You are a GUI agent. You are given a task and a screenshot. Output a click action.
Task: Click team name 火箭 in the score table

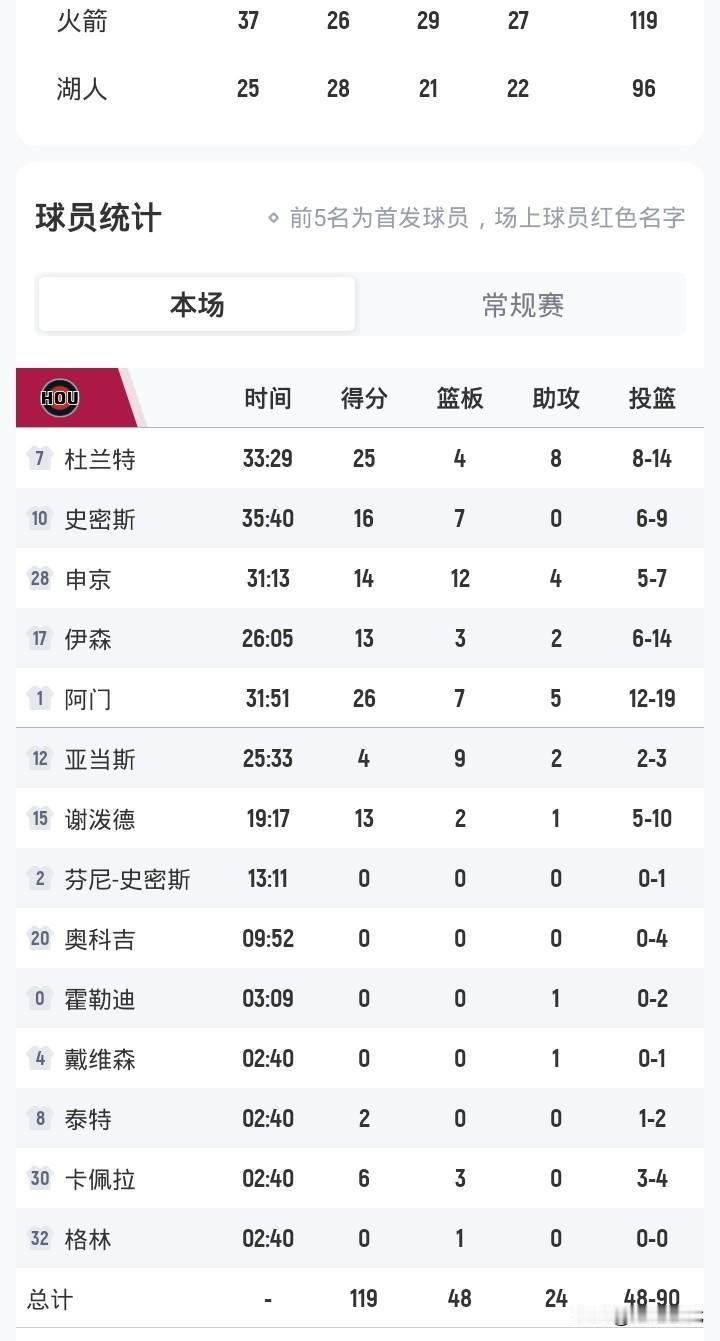pos(82,21)
